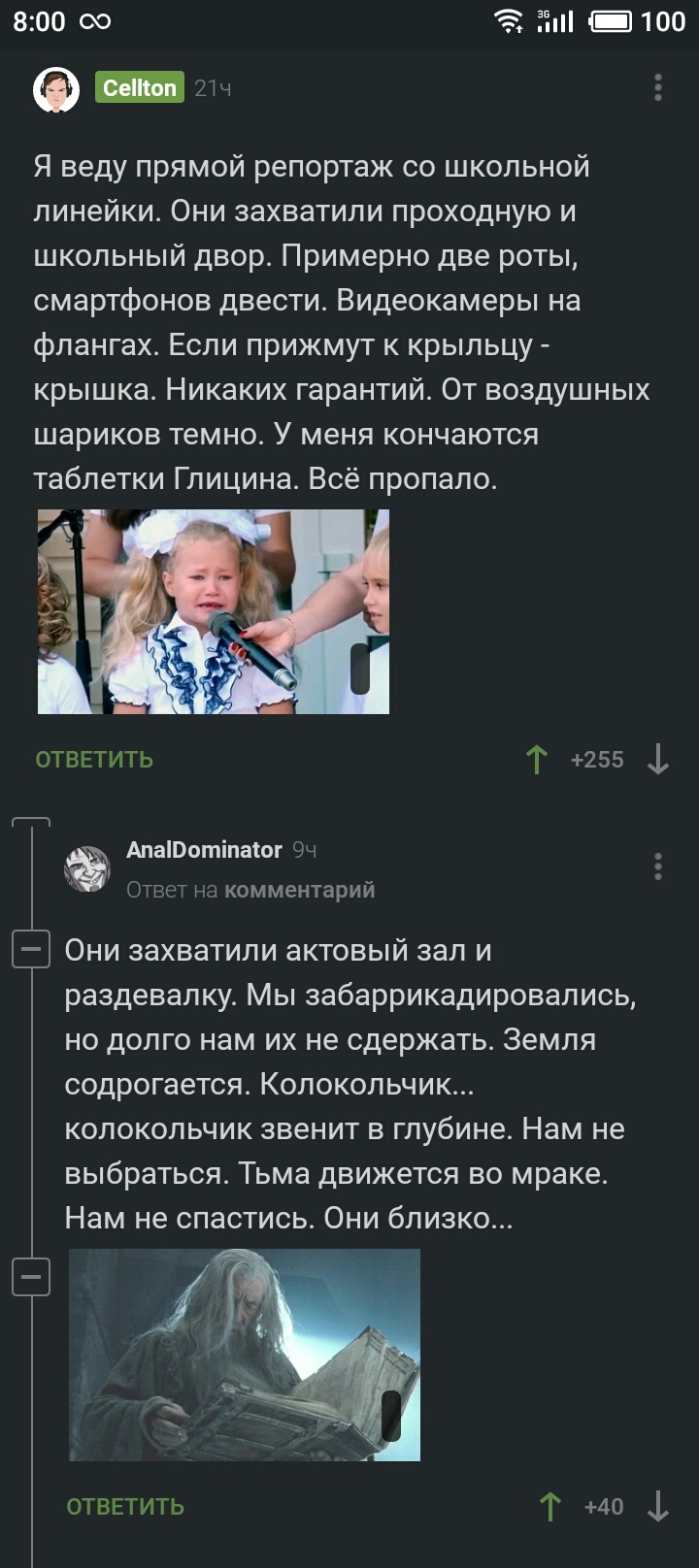Open AnalDominator's username
The image size is (699, 1568).
pyautogui.click(x=204, y=850)
